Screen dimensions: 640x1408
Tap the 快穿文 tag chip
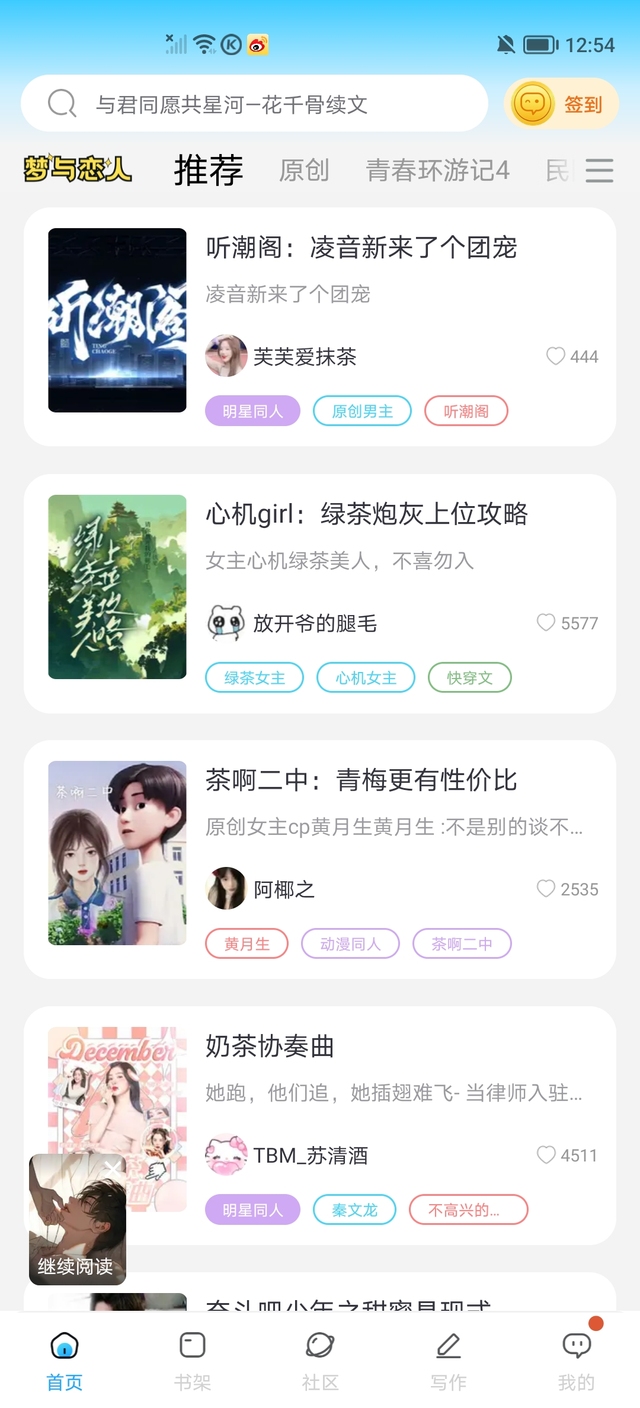pos(470,677)
